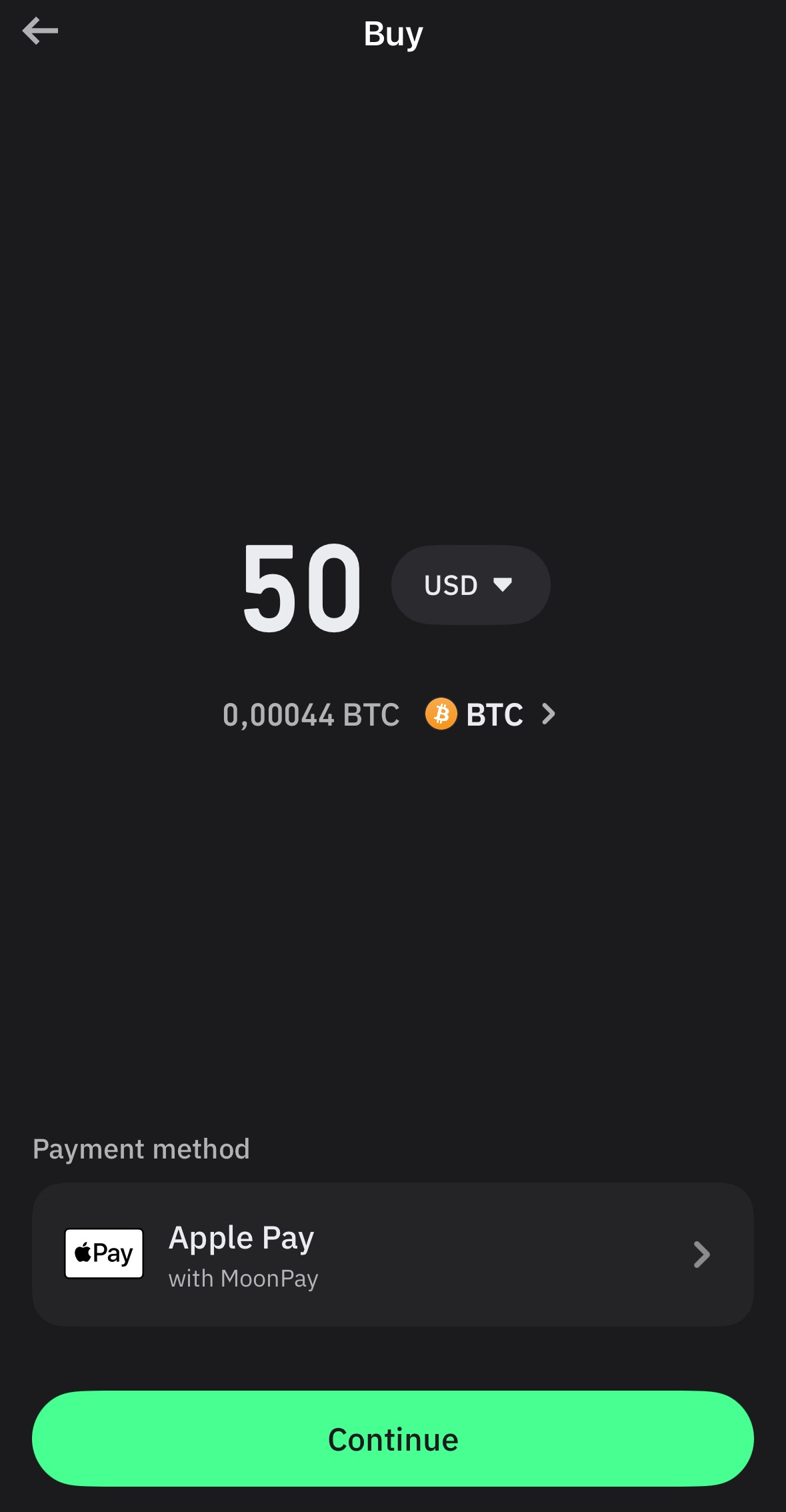
Task: Open the USD currency dropdown
Action: [470, 585]
